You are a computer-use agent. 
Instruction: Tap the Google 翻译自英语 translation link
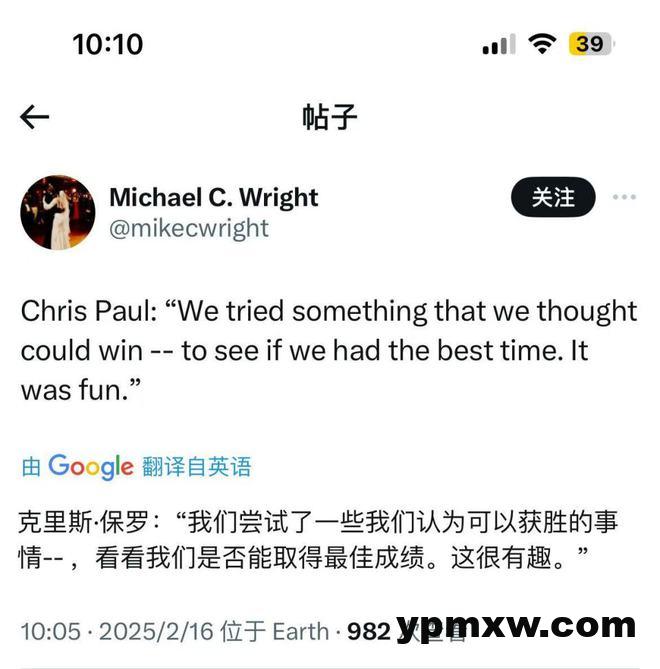tap(136, 466)
